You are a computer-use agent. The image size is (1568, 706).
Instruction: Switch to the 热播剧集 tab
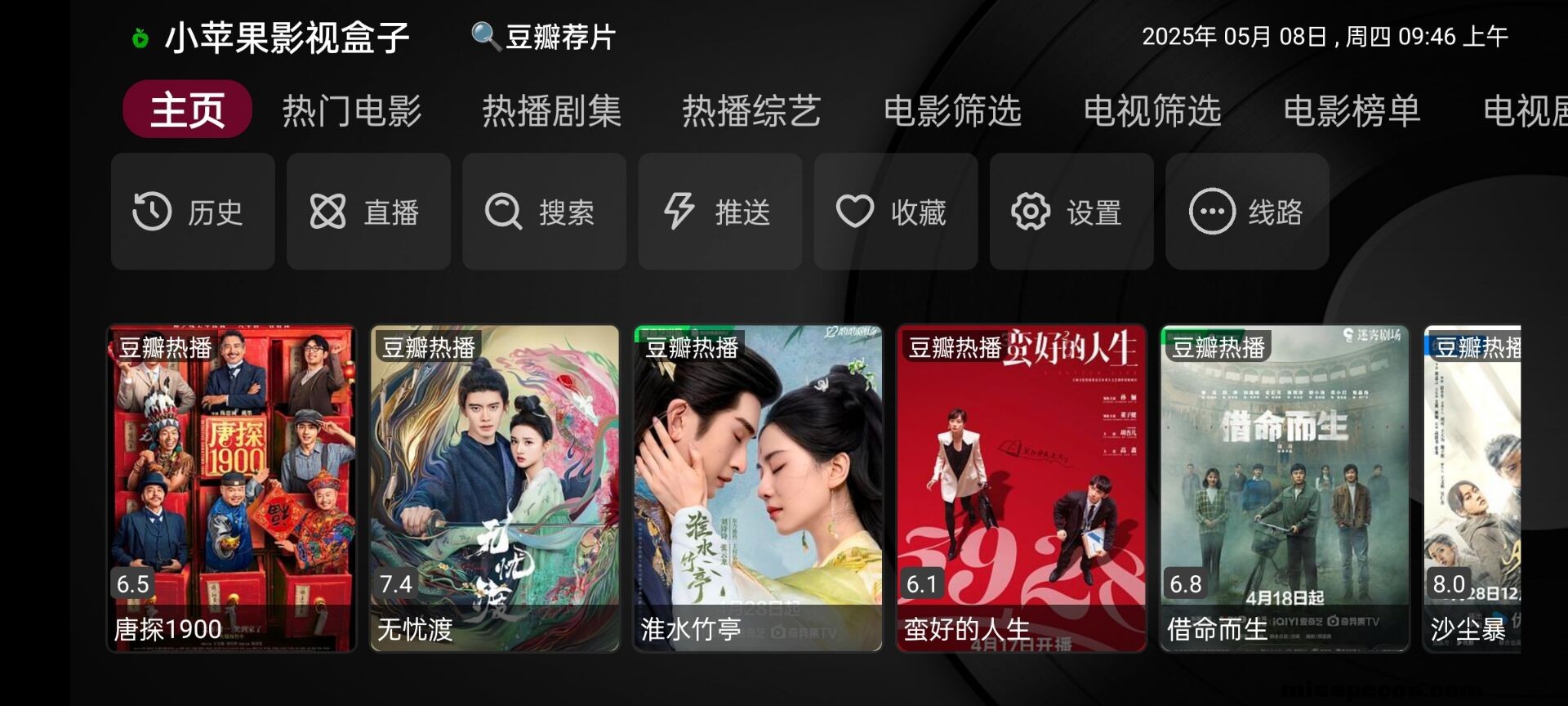[551, 110]
